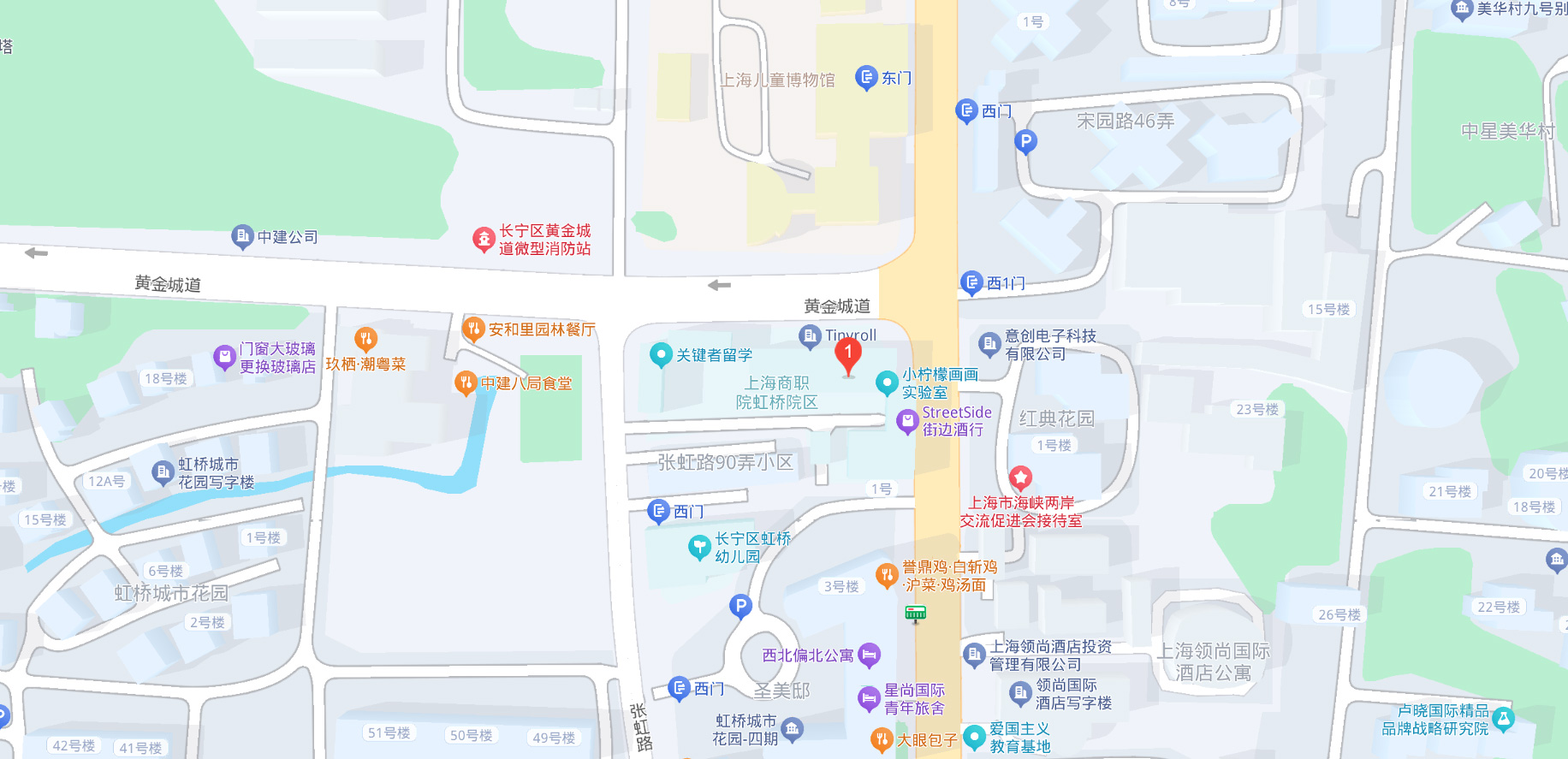The image size is (1568, 759).
Task: Open the 西北偏北公寓 lodging marker
Action: click(869, 655)
